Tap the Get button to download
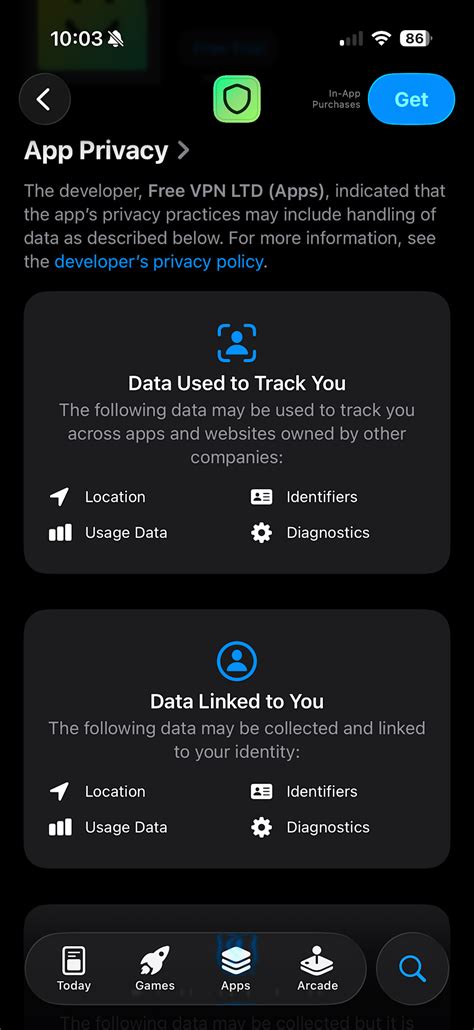Viewport: 474px width, 1030px height. coord(411,99)
